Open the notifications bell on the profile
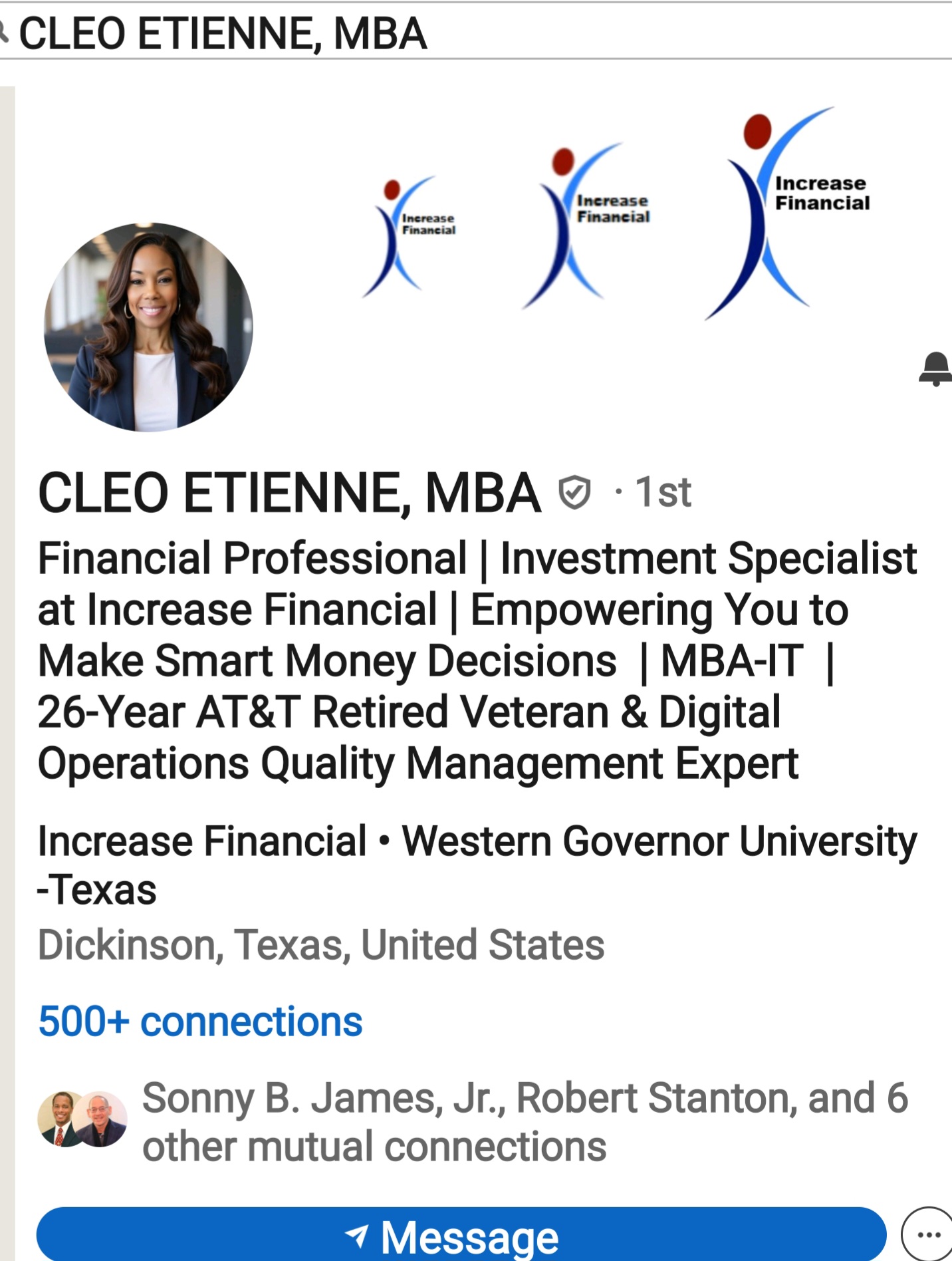The image size is (952, 1261). pyautogui.click(x=935, y=368)
